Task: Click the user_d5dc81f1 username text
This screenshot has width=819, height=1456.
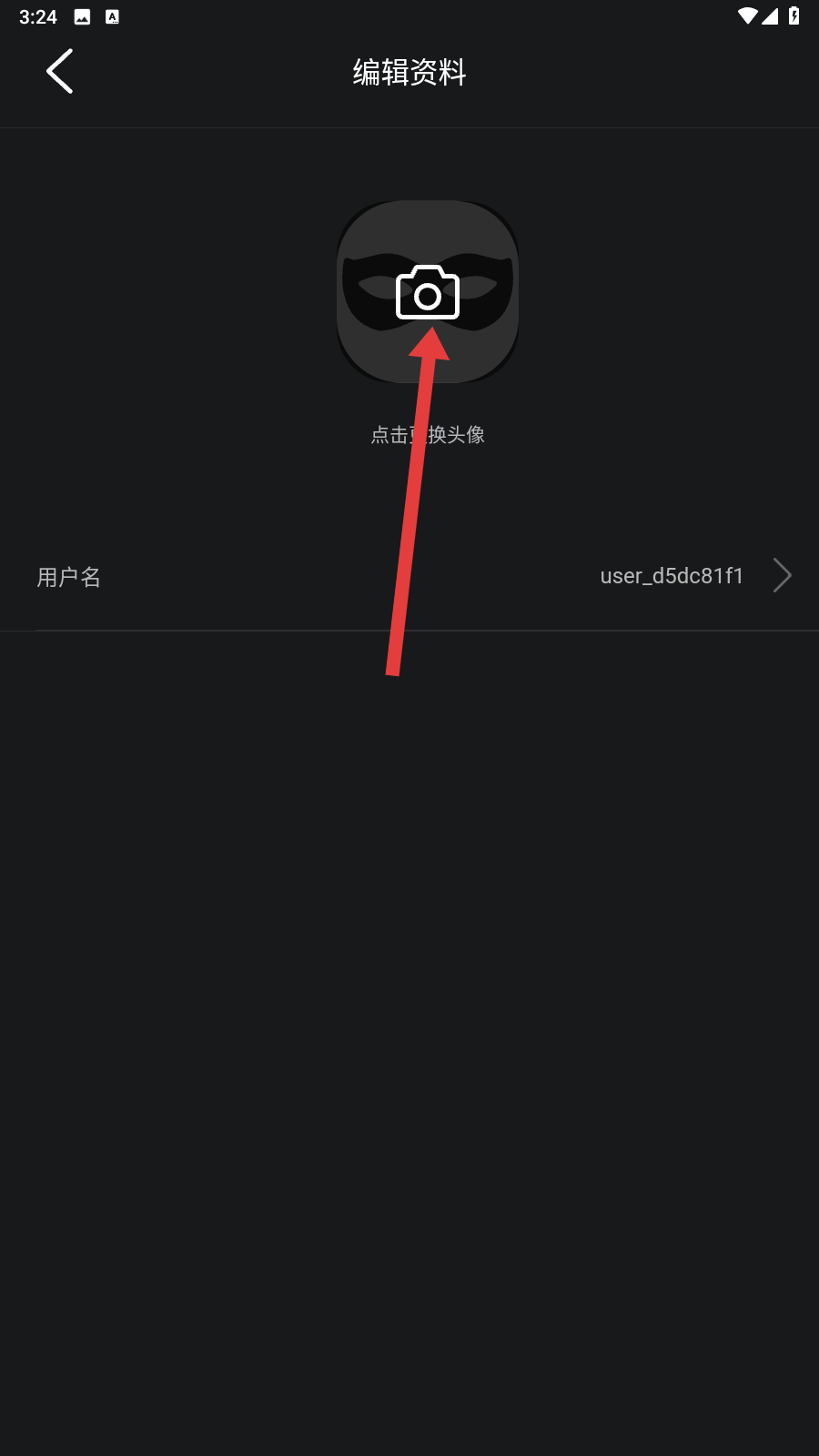Action: click(x=671, y=575)
